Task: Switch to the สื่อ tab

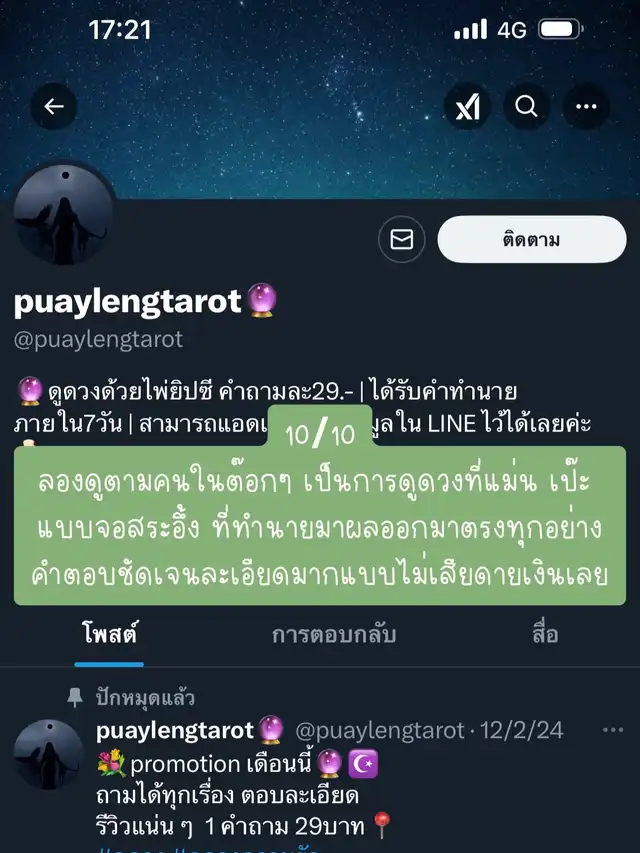Action: click(544, 634)
